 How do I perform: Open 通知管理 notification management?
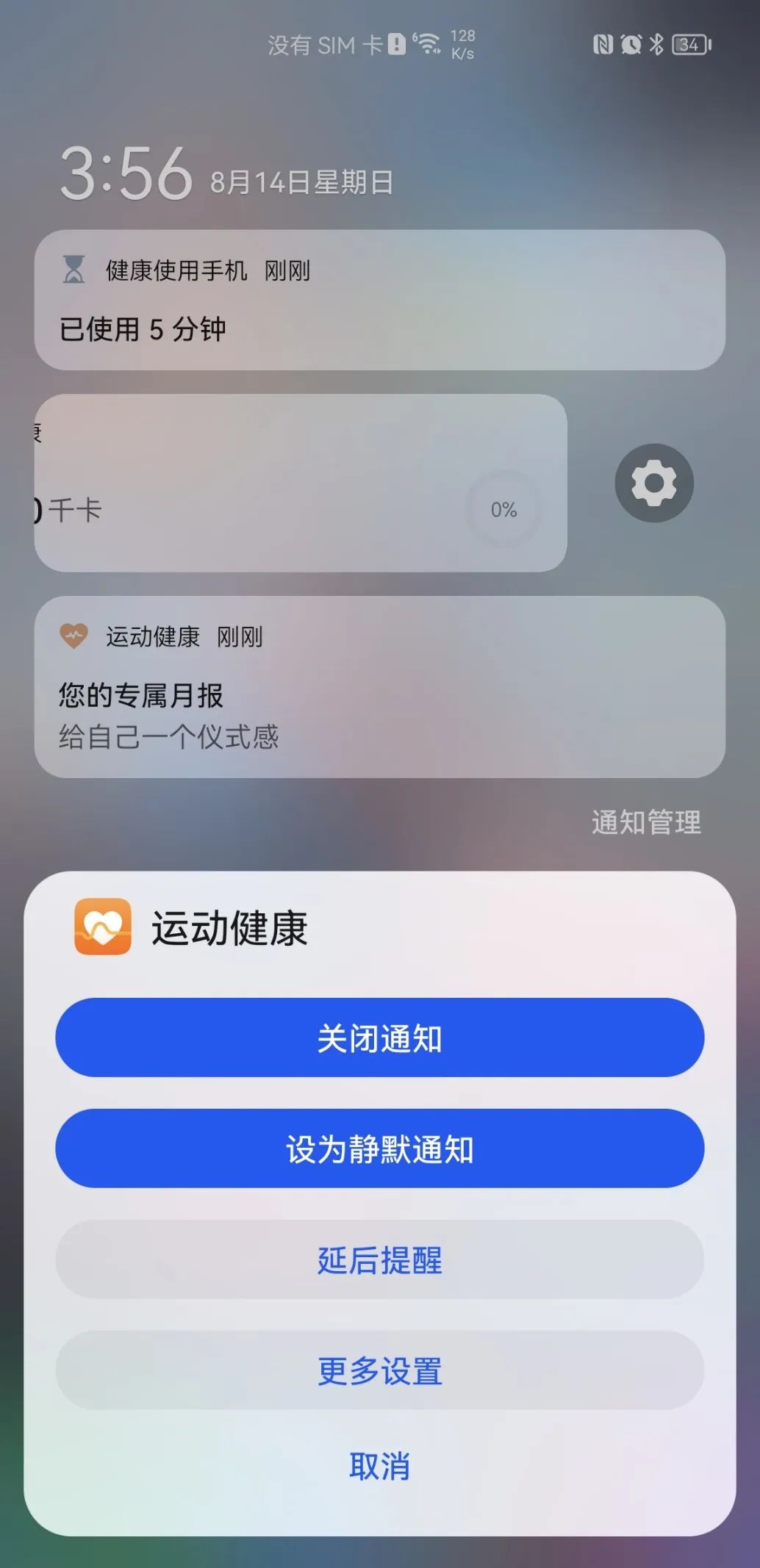tap(647, 822)
